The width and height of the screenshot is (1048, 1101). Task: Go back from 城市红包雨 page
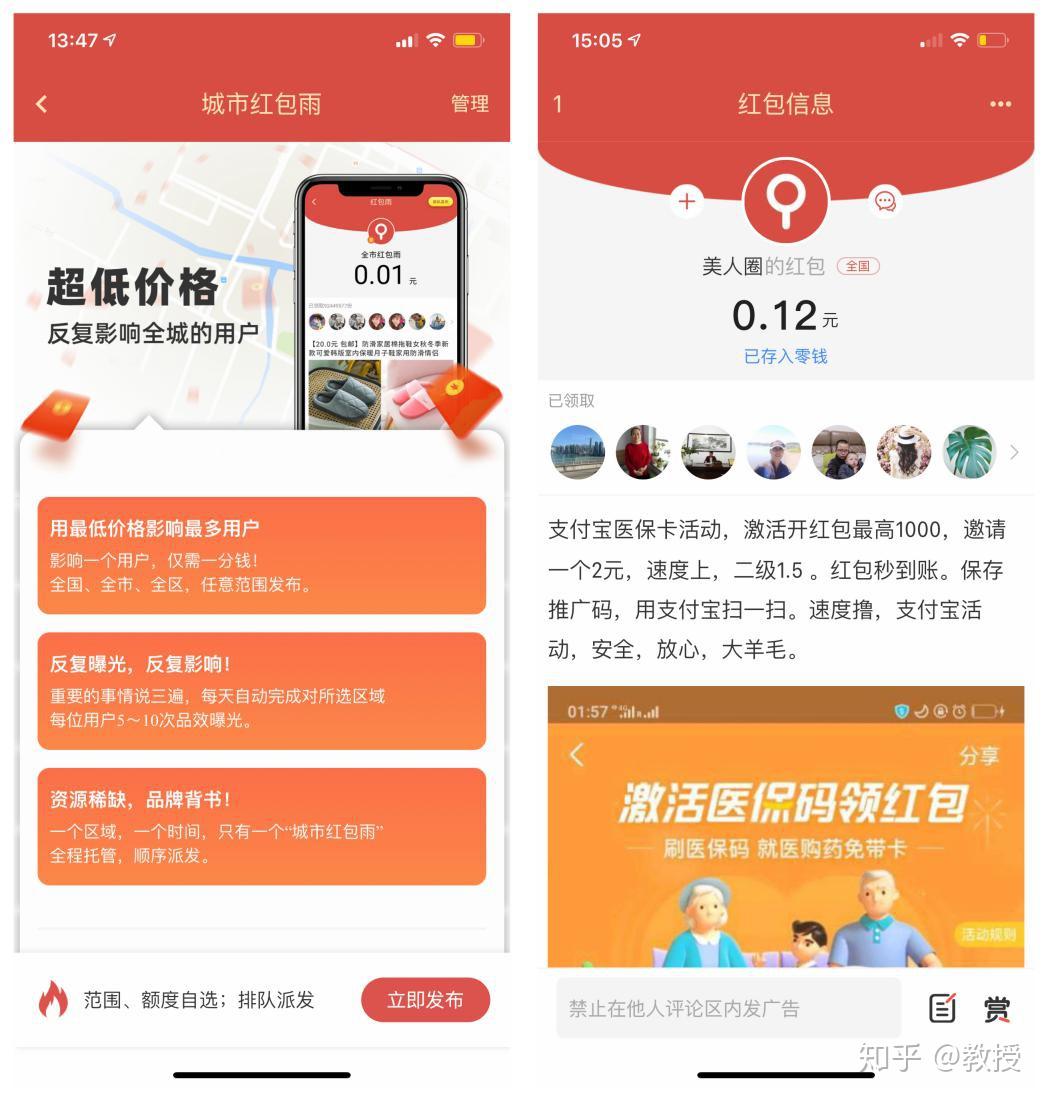41,104
